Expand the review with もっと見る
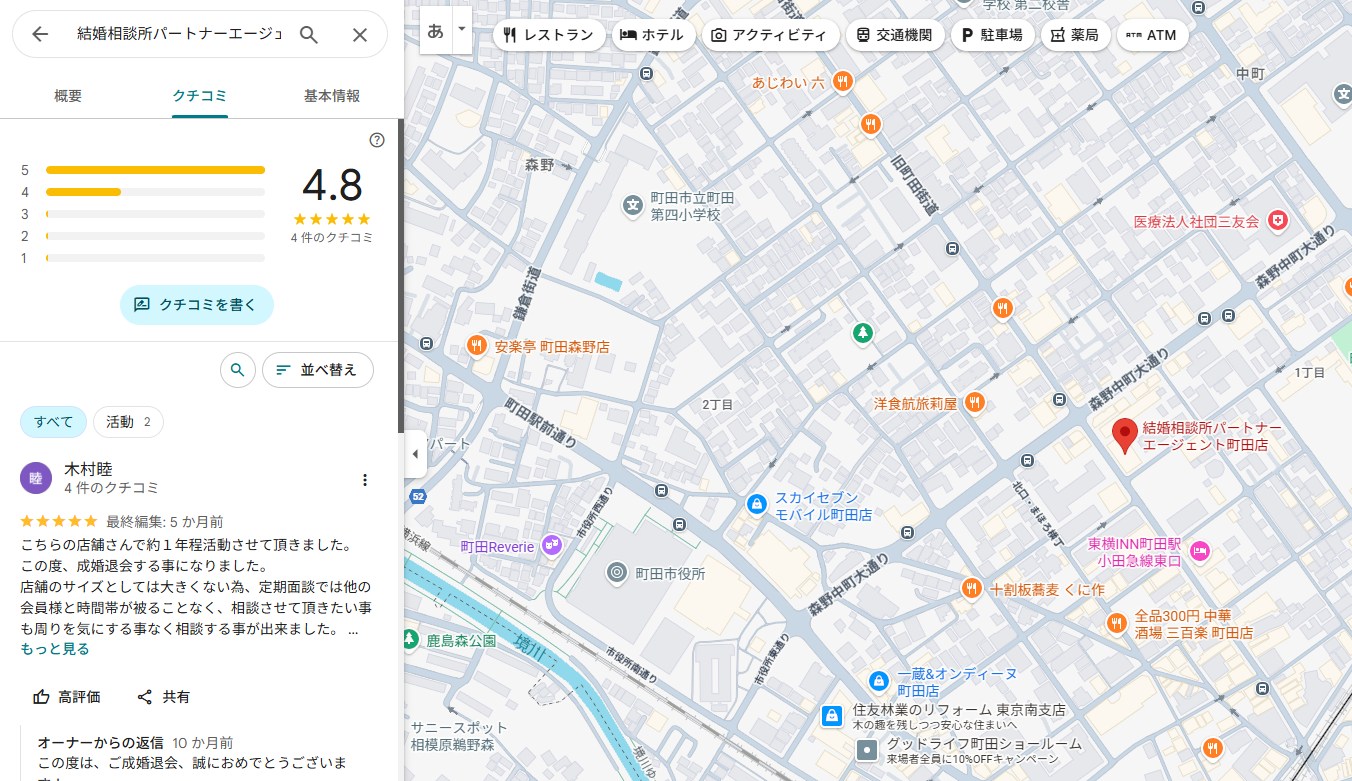This screenshot has width=1352, height=781. tap(55, 649)
